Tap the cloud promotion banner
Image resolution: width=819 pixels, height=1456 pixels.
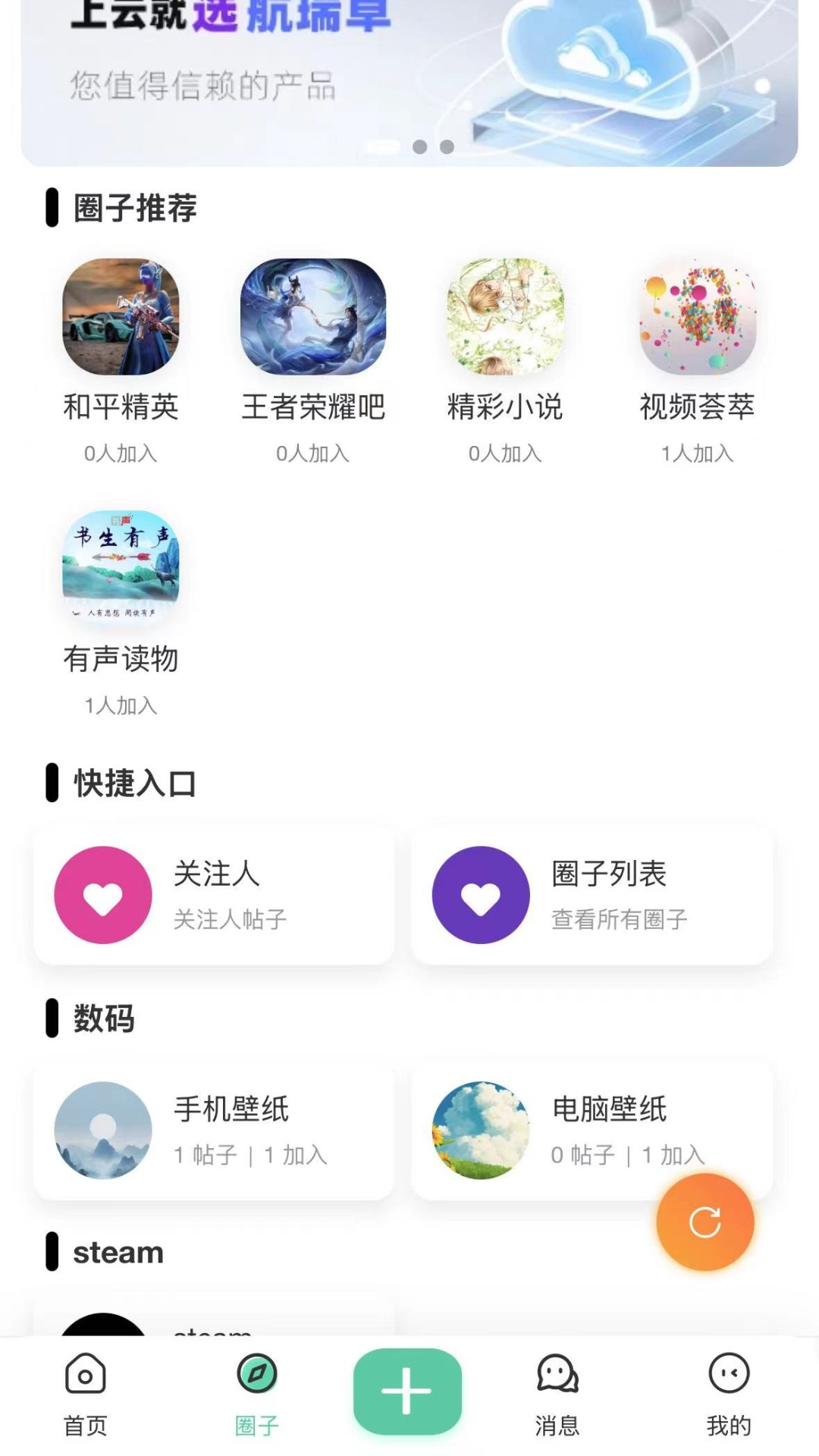tap(409, 76)
